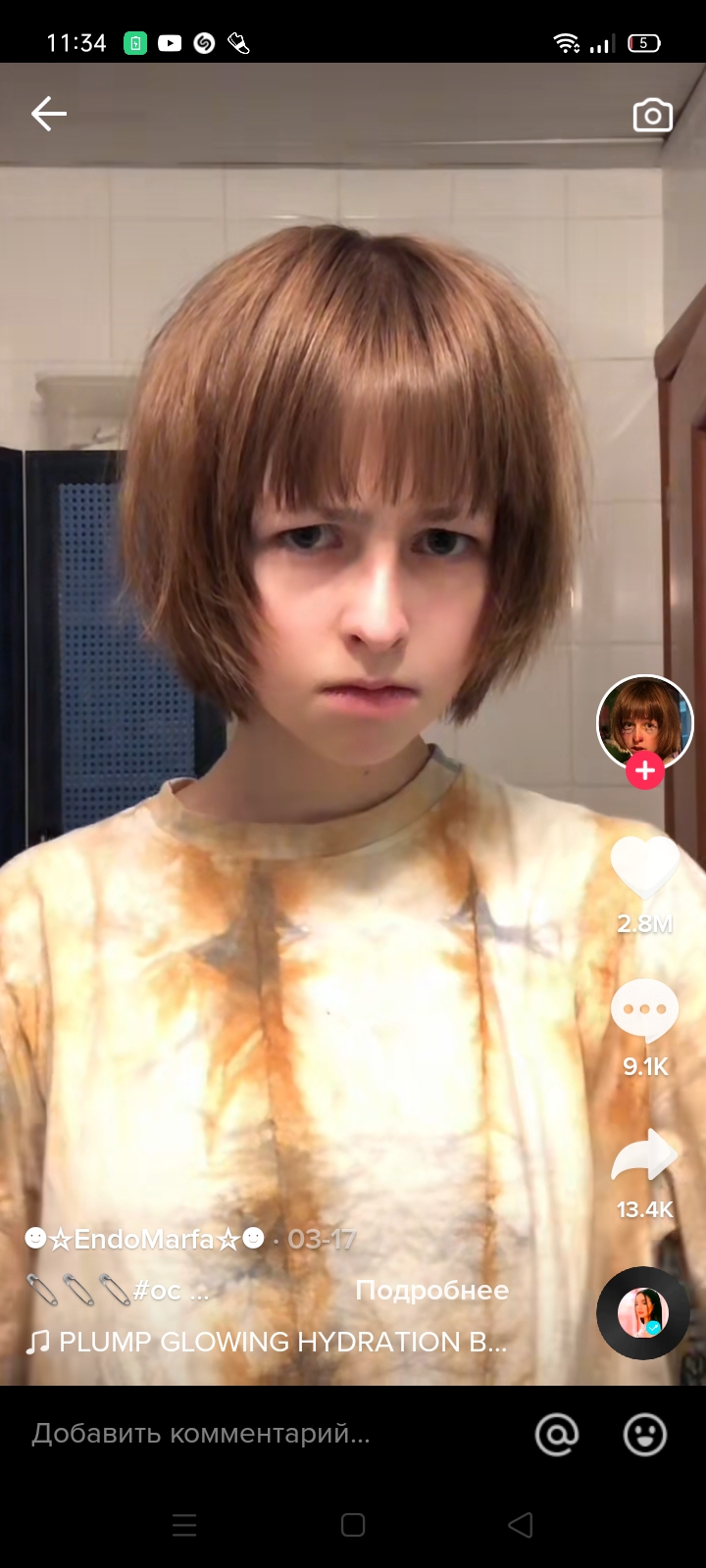
Task: Go to the system home screen
Action: coord(353,1525)
